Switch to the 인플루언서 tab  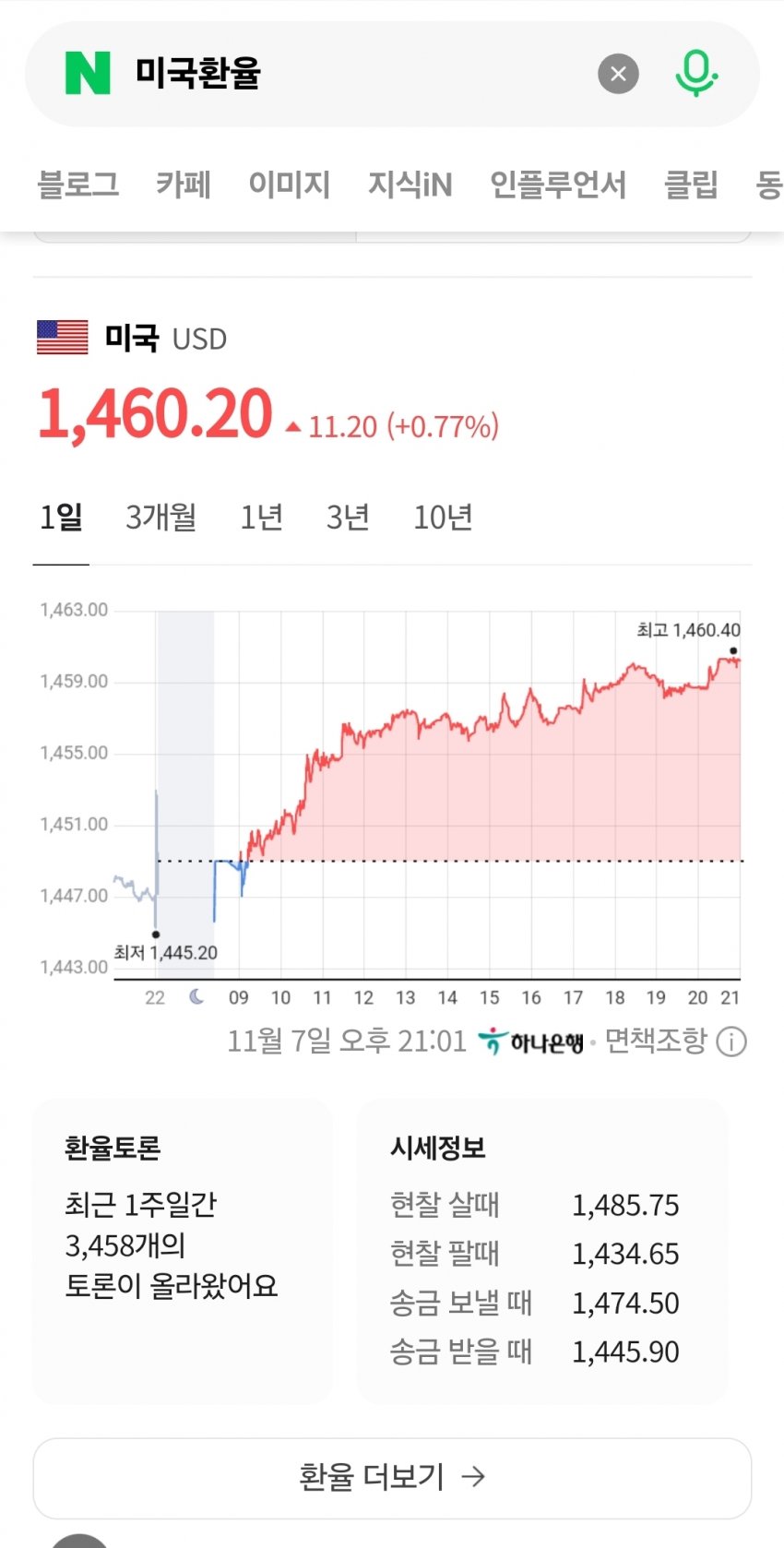[x=558, y=185]
